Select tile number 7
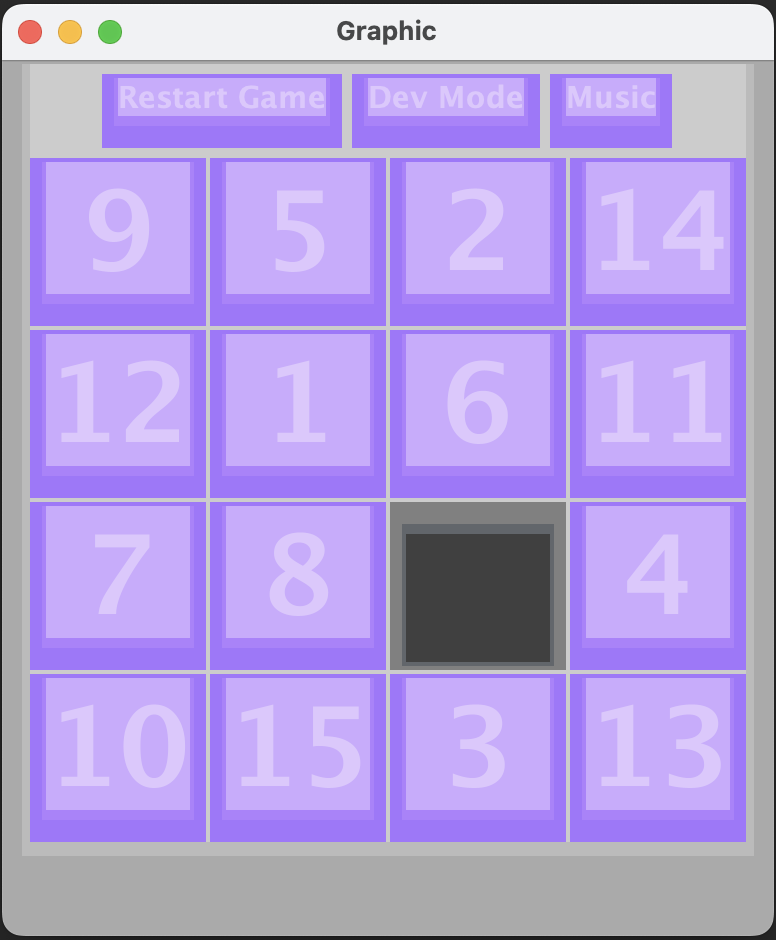Screen dimensions: 776x940 click(x=118, y=585)
